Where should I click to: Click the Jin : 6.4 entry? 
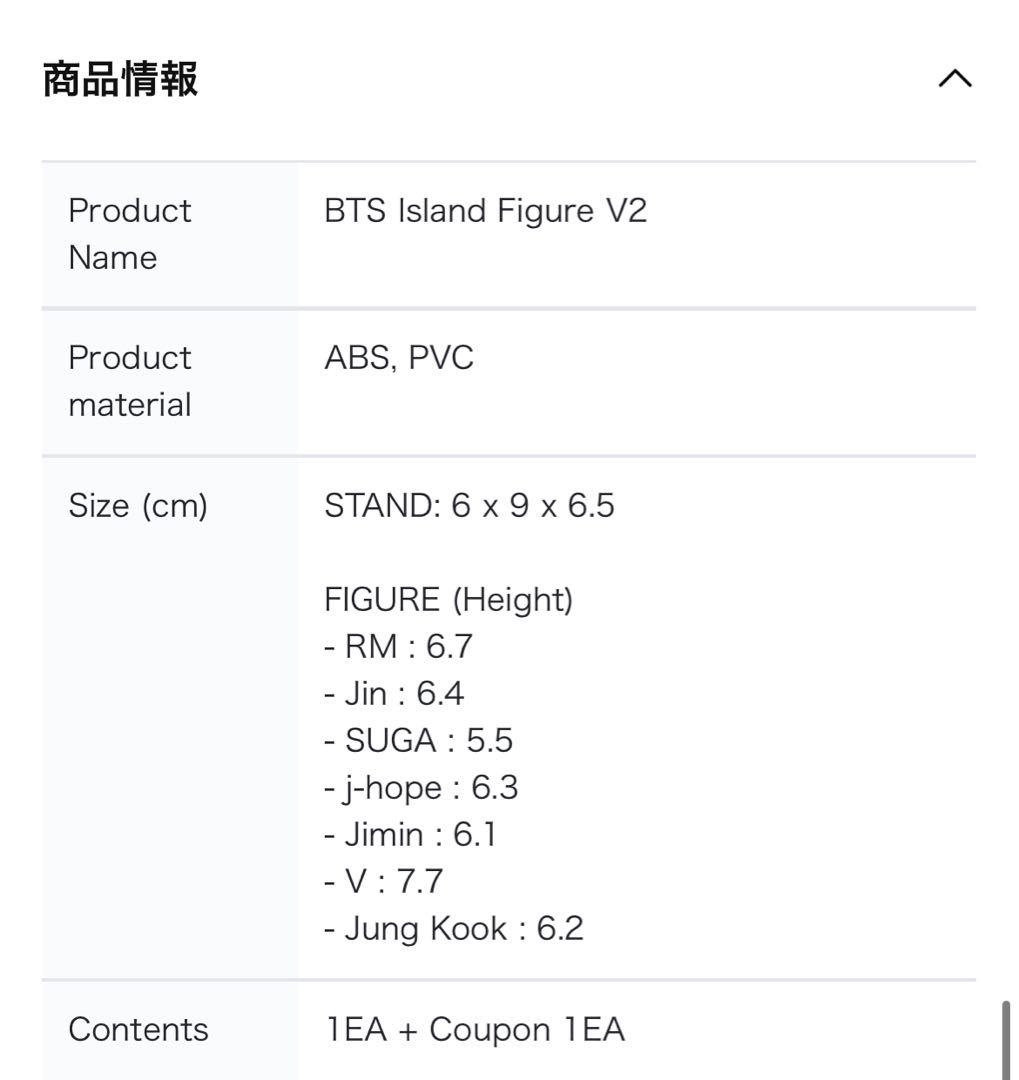[392, 693]
